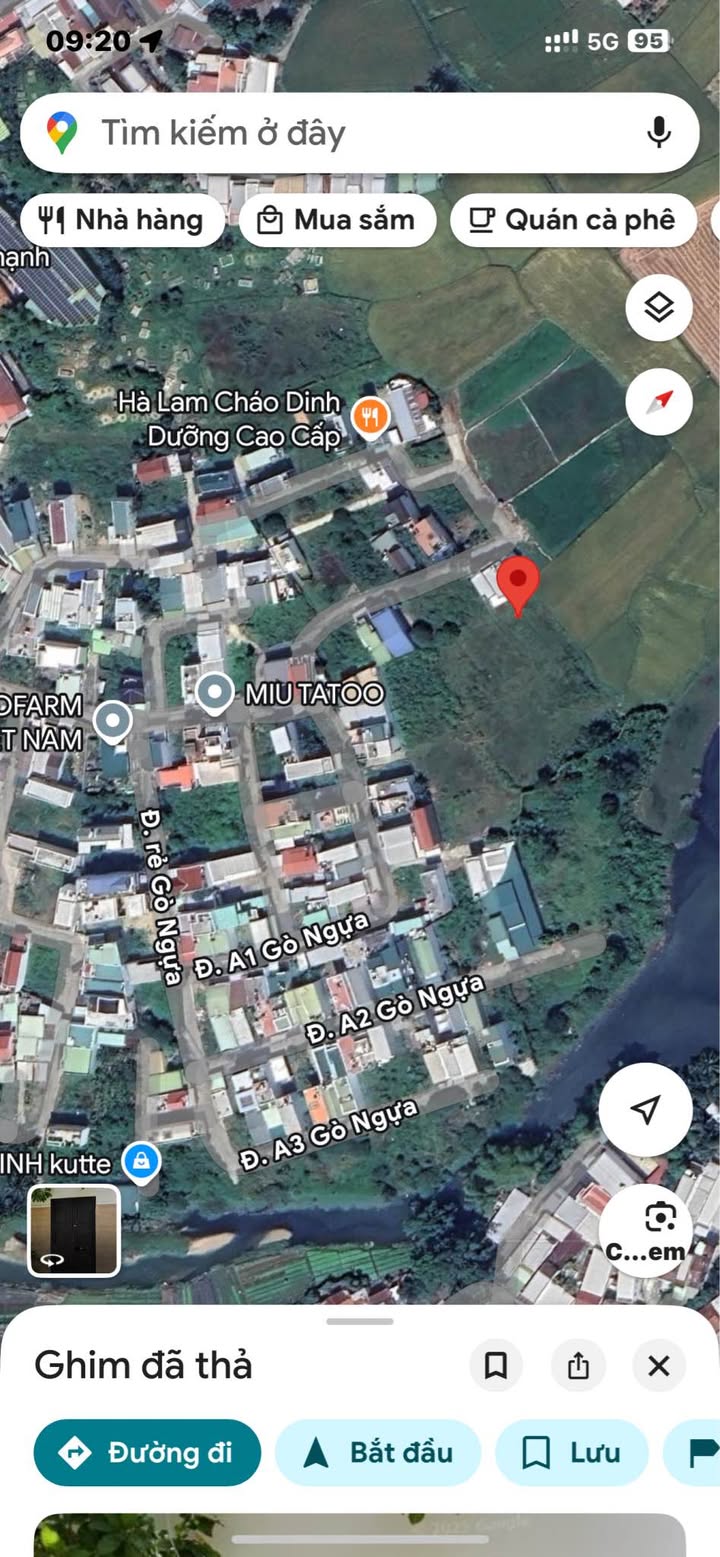This screenshot has height=1557, width=720.
Task: Select the Mua sắm filter chip
Action: point(336,220)
